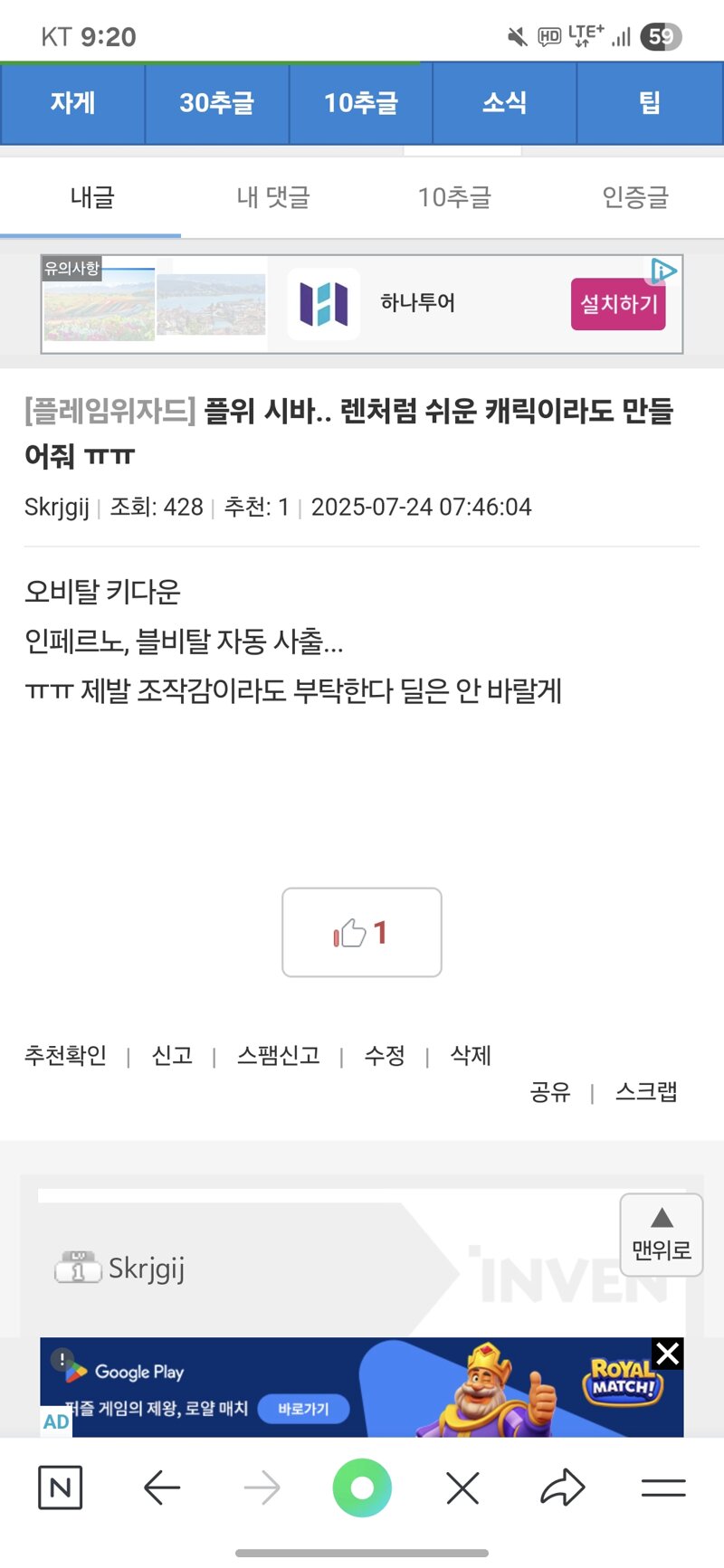This screenshot has height=1568, width=724.
Task: Share the post with 공유
Action: tap(550, 1092)
